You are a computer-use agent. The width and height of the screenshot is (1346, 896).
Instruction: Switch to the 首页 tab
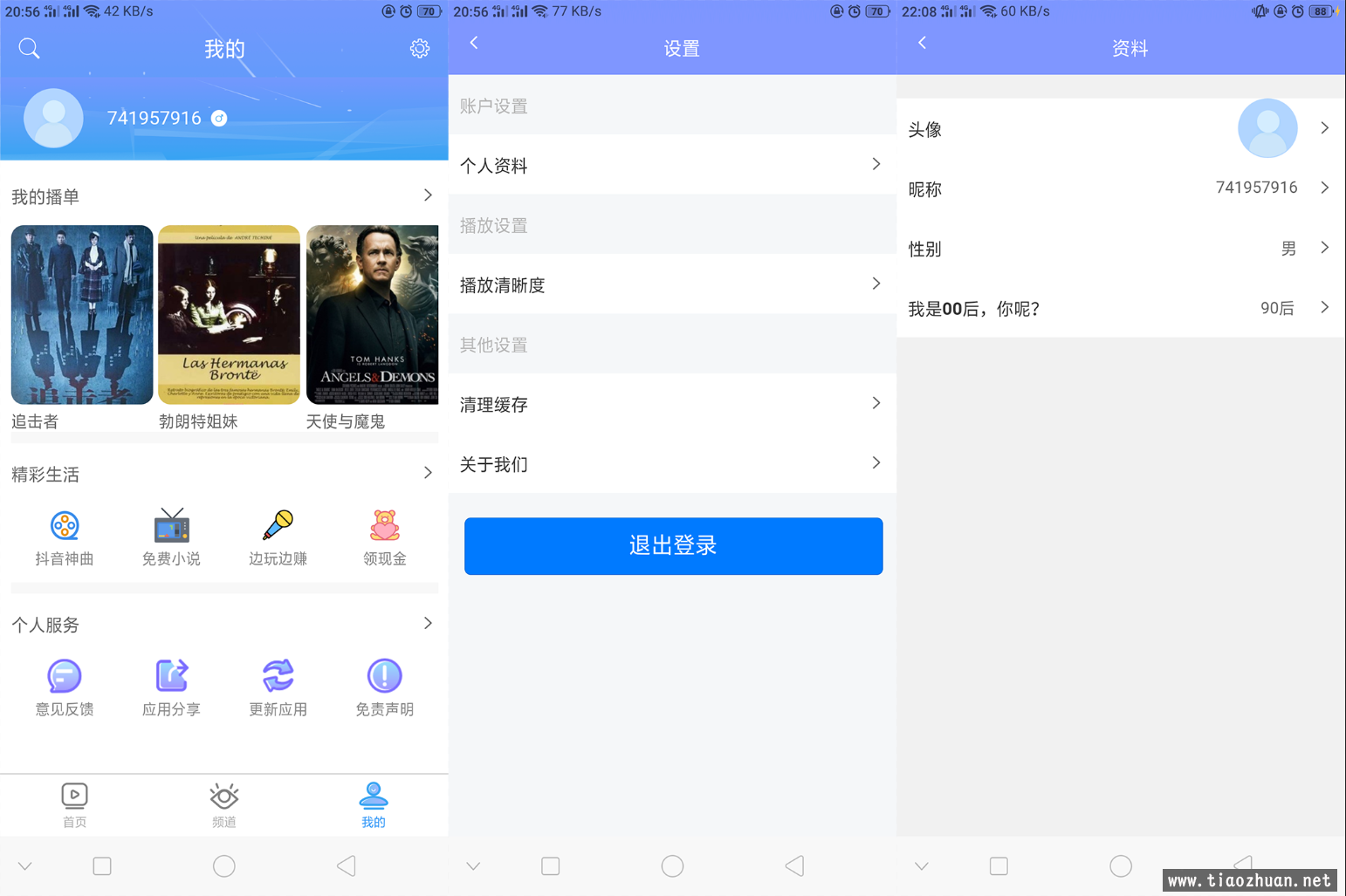pyautogui.click(x=75, y=804)
